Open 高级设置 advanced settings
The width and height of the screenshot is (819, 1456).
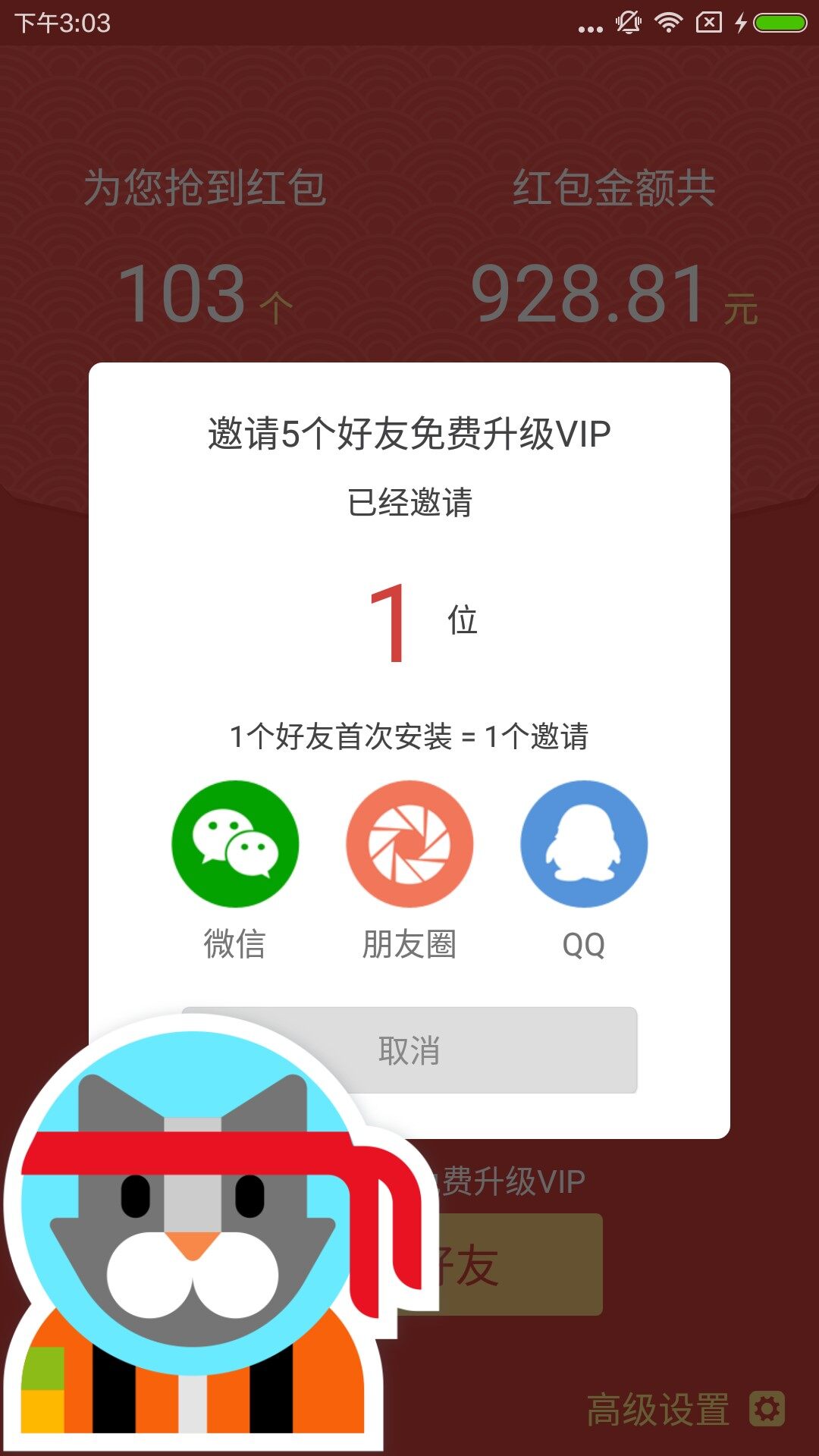pos(685,1410)
